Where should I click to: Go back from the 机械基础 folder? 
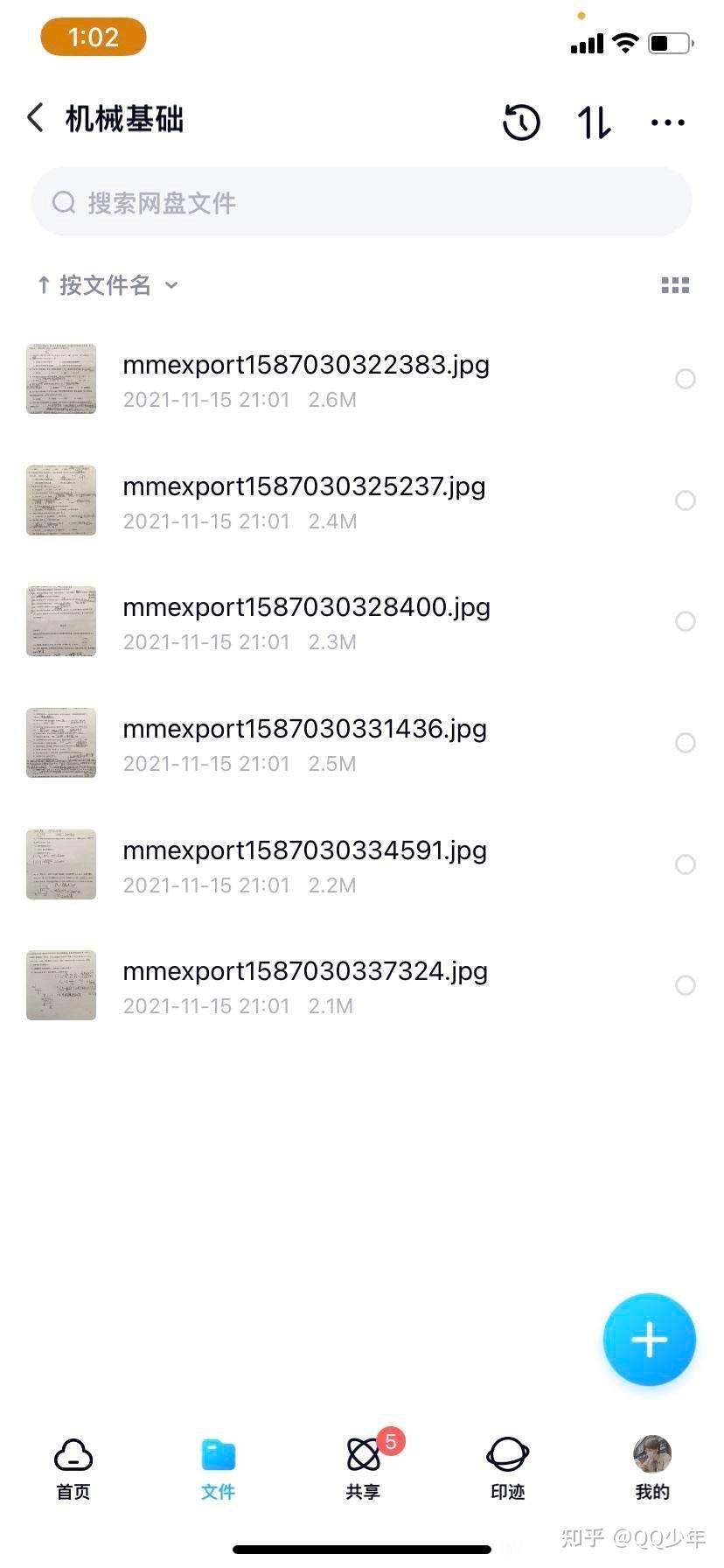point(36,118)
